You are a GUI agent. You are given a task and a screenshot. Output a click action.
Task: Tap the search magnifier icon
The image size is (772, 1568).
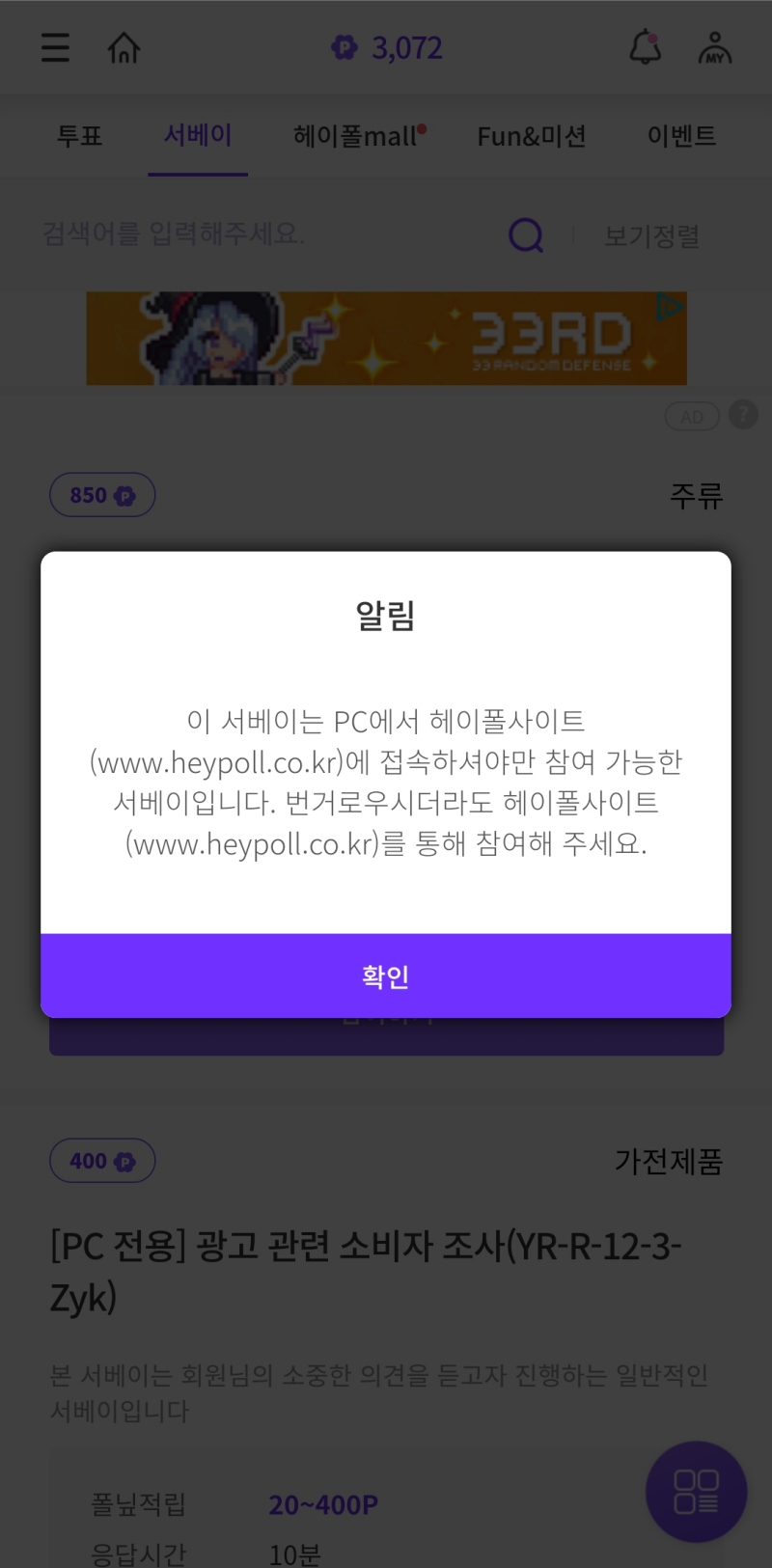click(525, 234)
